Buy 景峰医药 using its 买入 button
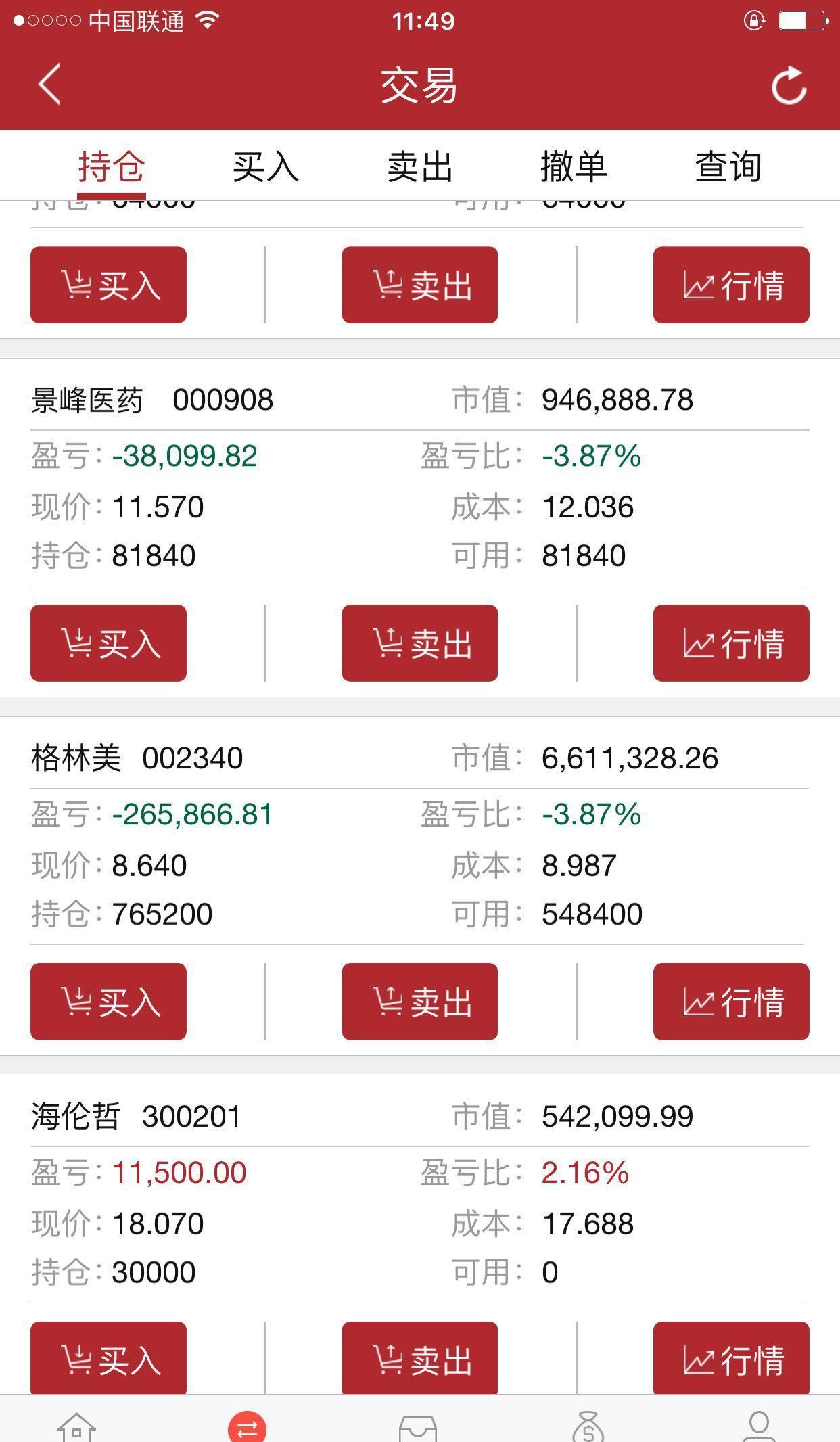This screenshot has height=1442, width=840. click(x=108, y=643)
